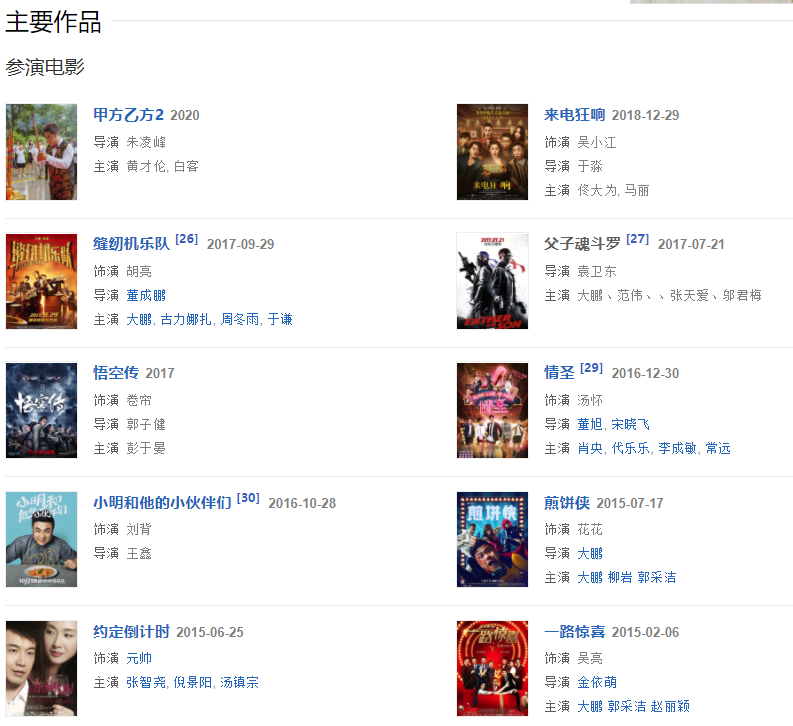Open reference footnote 27
The image size is (793, 726).
[x=637, y=239]
